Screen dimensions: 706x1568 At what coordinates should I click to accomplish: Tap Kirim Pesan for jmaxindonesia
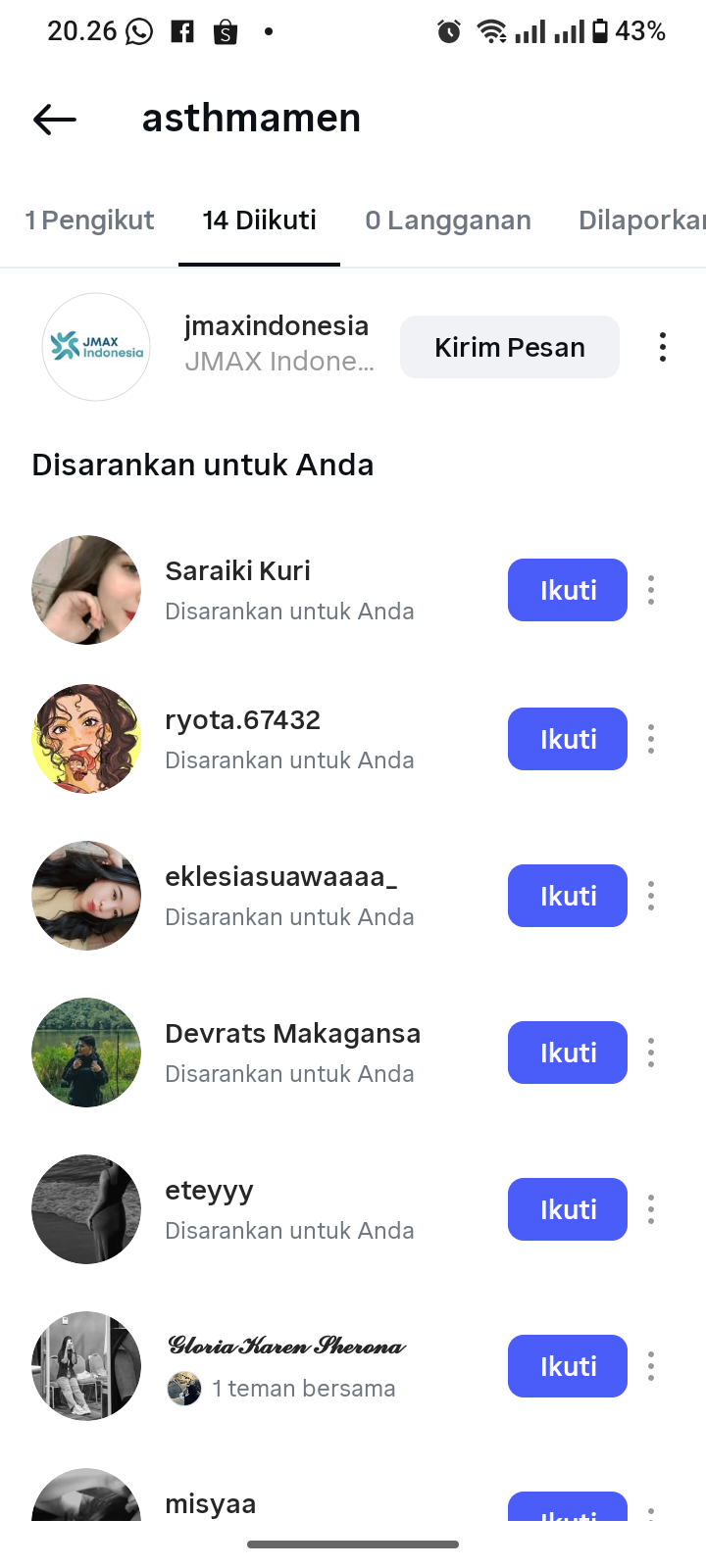(509, 347)
